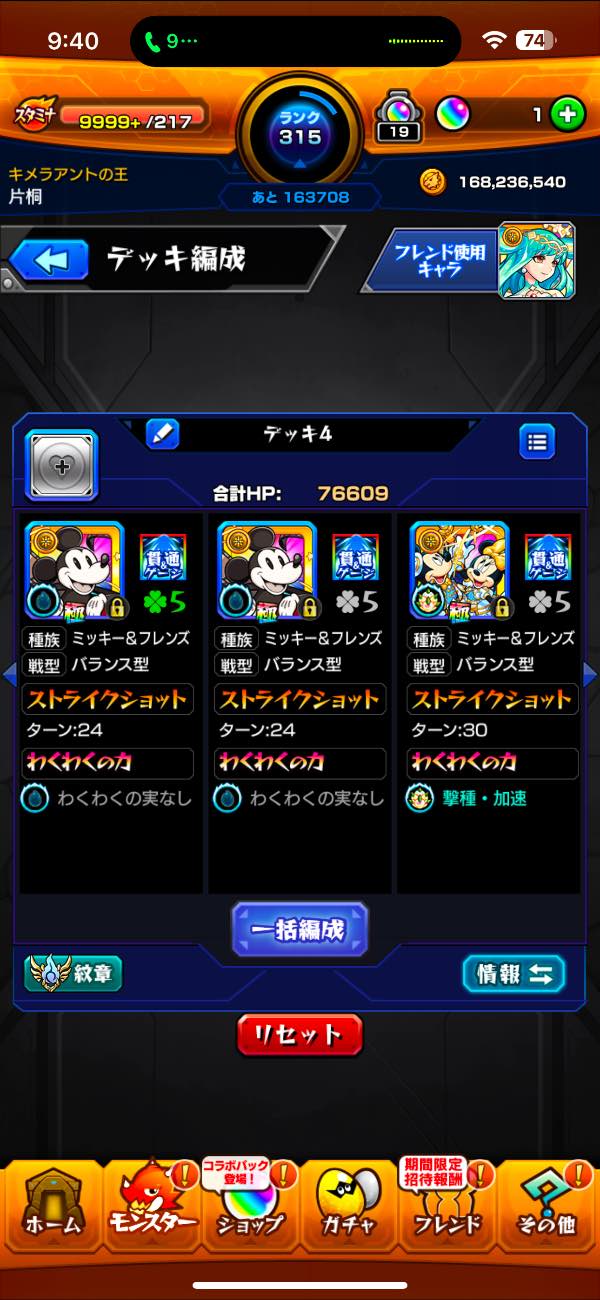The height and width of the screenshot is (1300, 600).
Task: Tap the heart plus slot icon
Action: tap(61, 465)
